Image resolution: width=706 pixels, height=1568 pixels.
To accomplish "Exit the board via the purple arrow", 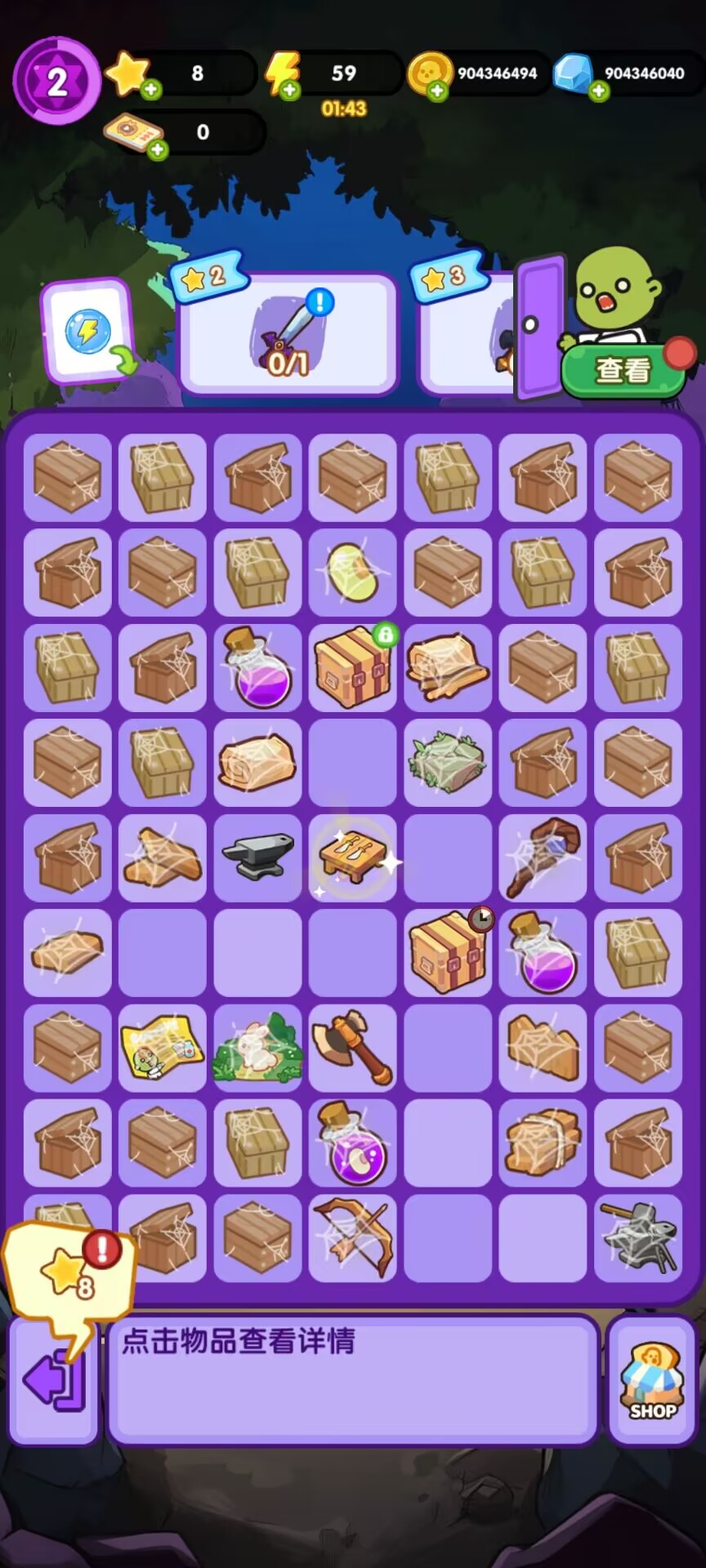I will [53, 1381].
